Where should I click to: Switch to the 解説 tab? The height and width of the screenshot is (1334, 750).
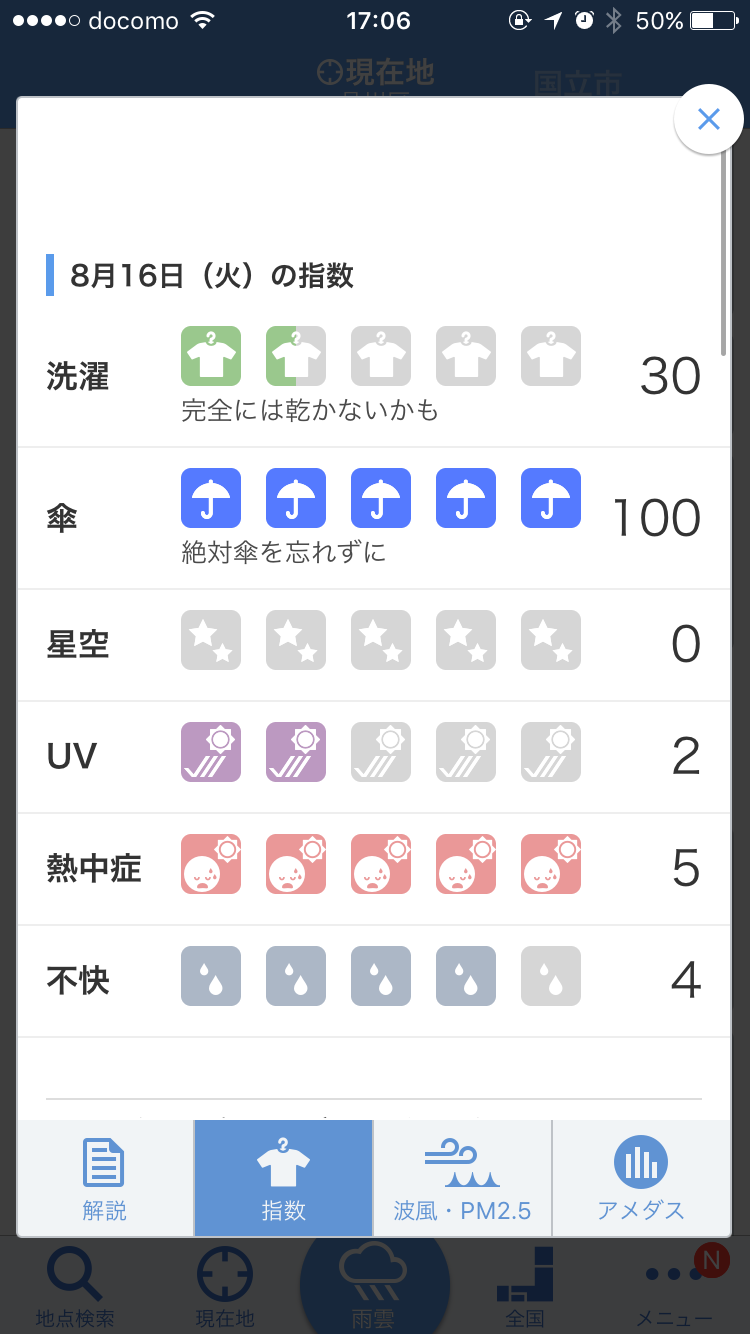click(105, 1178)
